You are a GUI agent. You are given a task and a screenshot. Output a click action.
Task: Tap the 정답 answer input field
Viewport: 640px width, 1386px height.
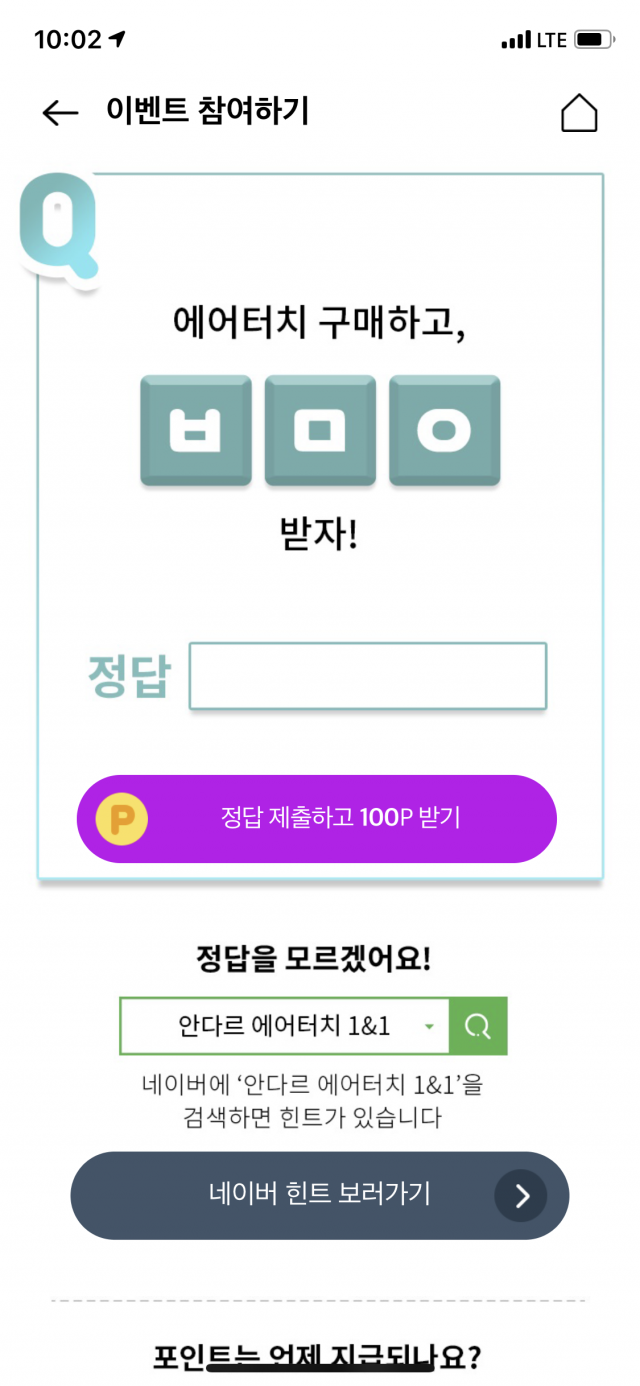tap(368, 677)
